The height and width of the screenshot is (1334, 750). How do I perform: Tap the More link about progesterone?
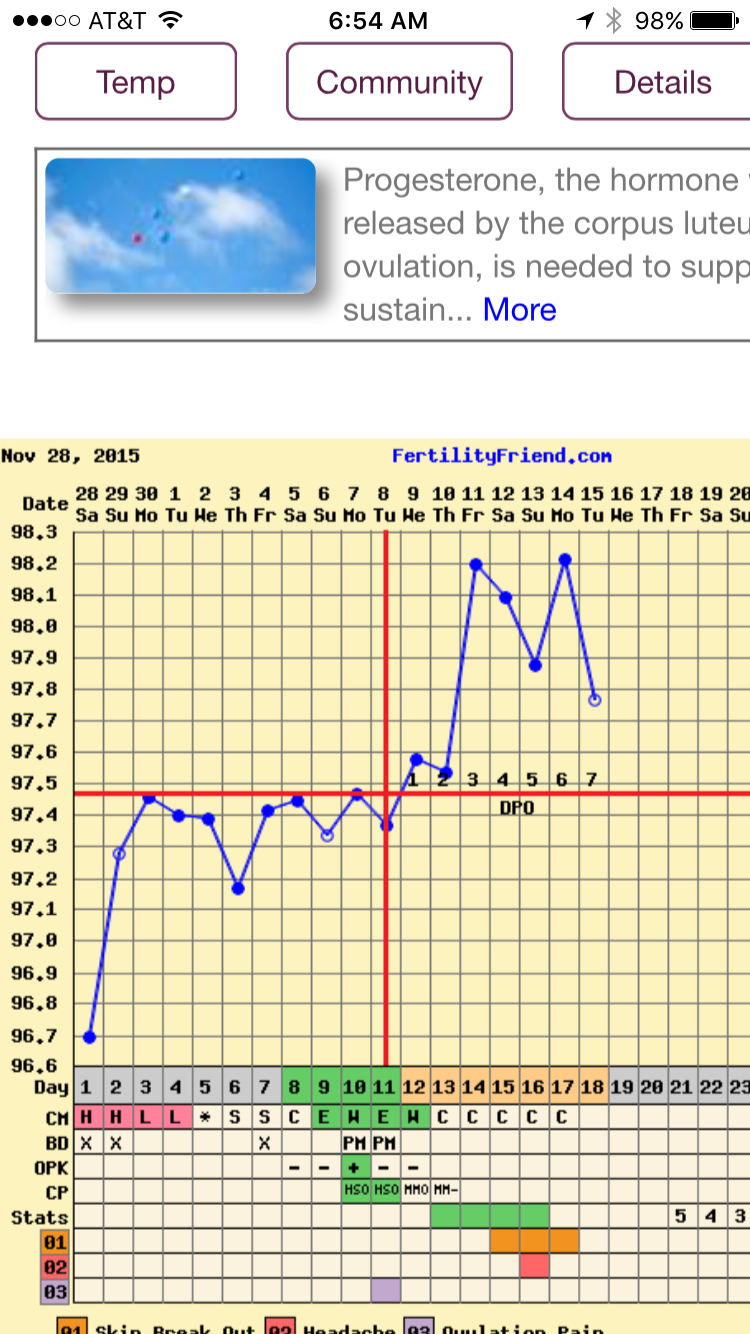click(x=519, y=310)
